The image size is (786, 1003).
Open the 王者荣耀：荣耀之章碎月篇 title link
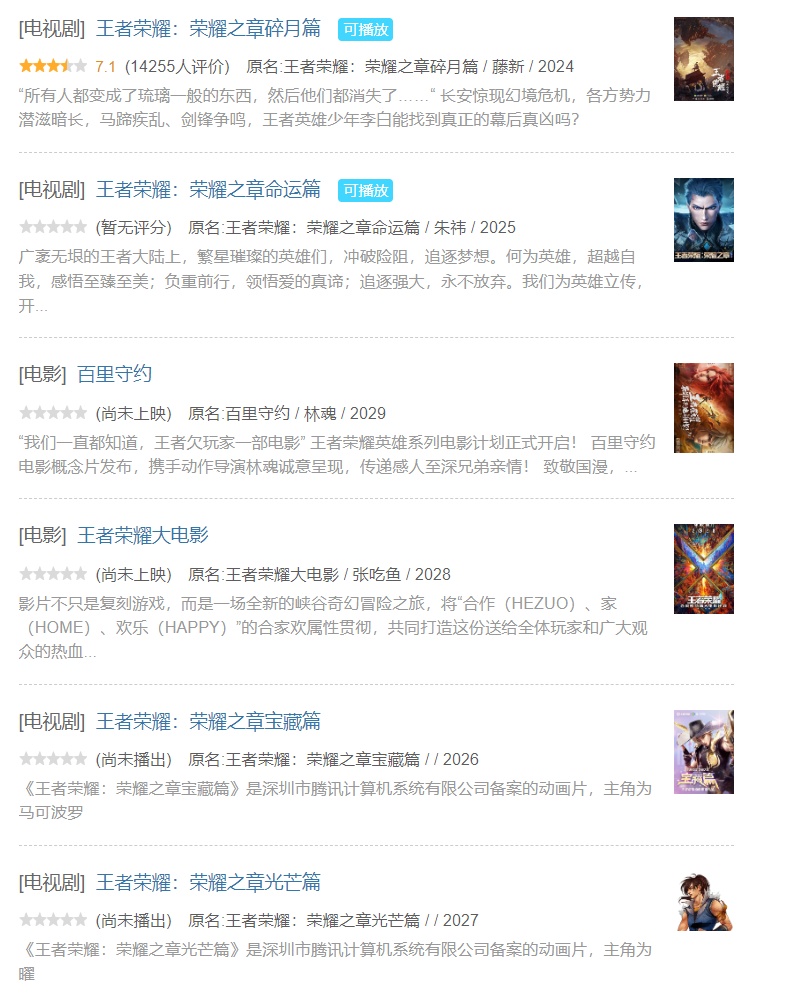coord(208,28)
